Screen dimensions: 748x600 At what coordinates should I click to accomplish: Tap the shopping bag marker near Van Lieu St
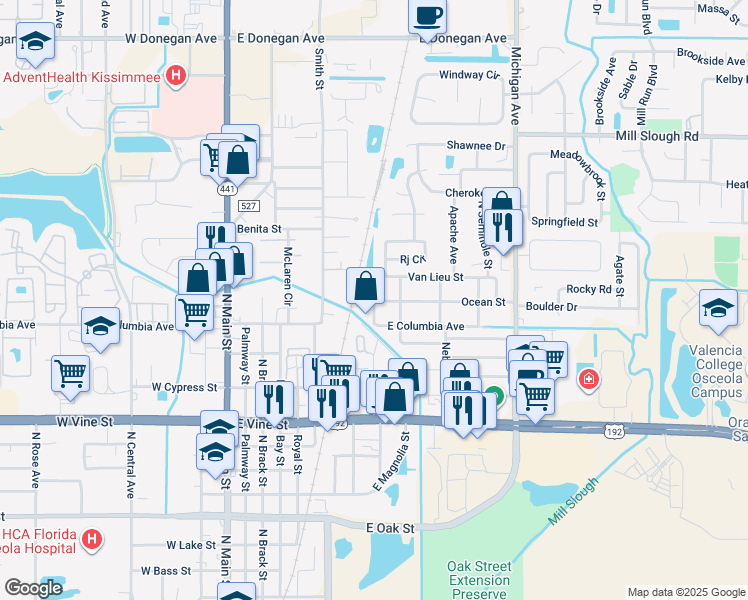[366, 286]
